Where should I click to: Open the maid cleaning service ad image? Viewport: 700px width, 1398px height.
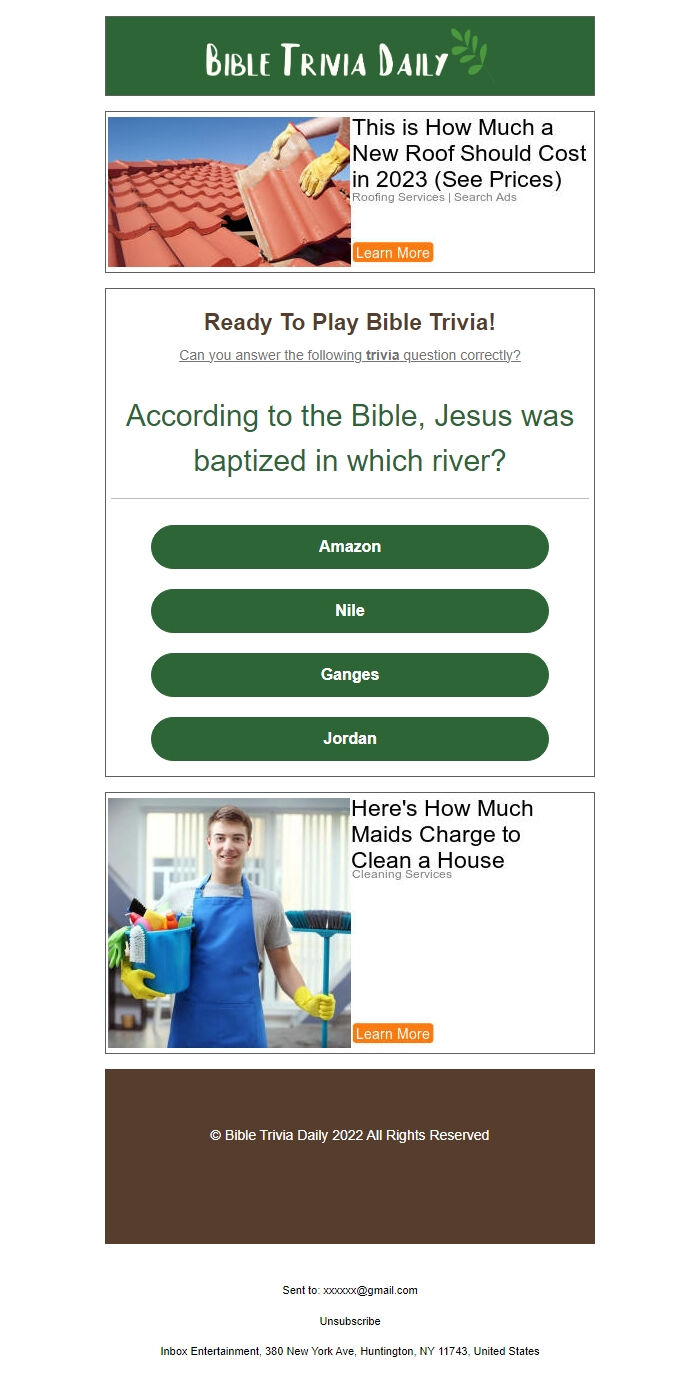[x=229, y=922]
